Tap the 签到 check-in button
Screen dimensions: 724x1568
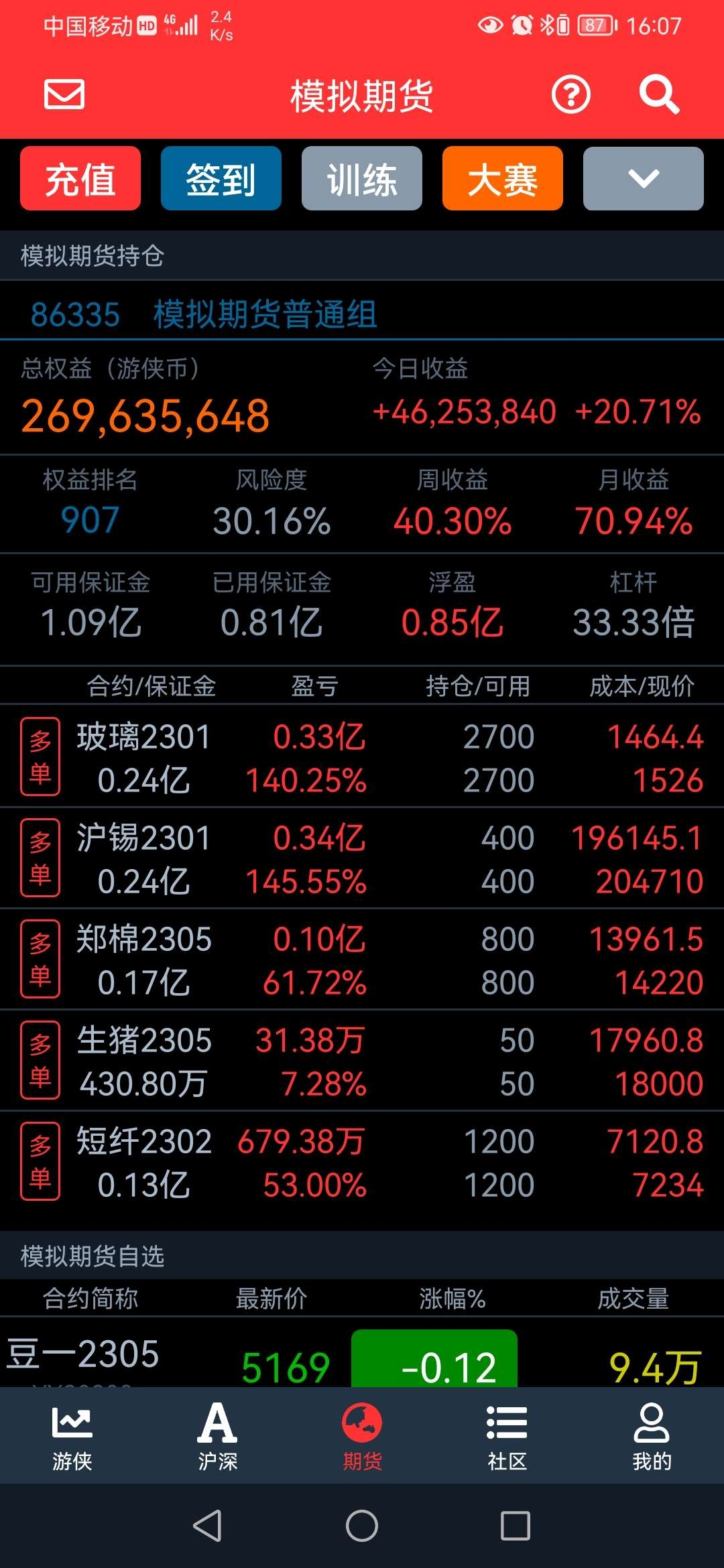221,178
